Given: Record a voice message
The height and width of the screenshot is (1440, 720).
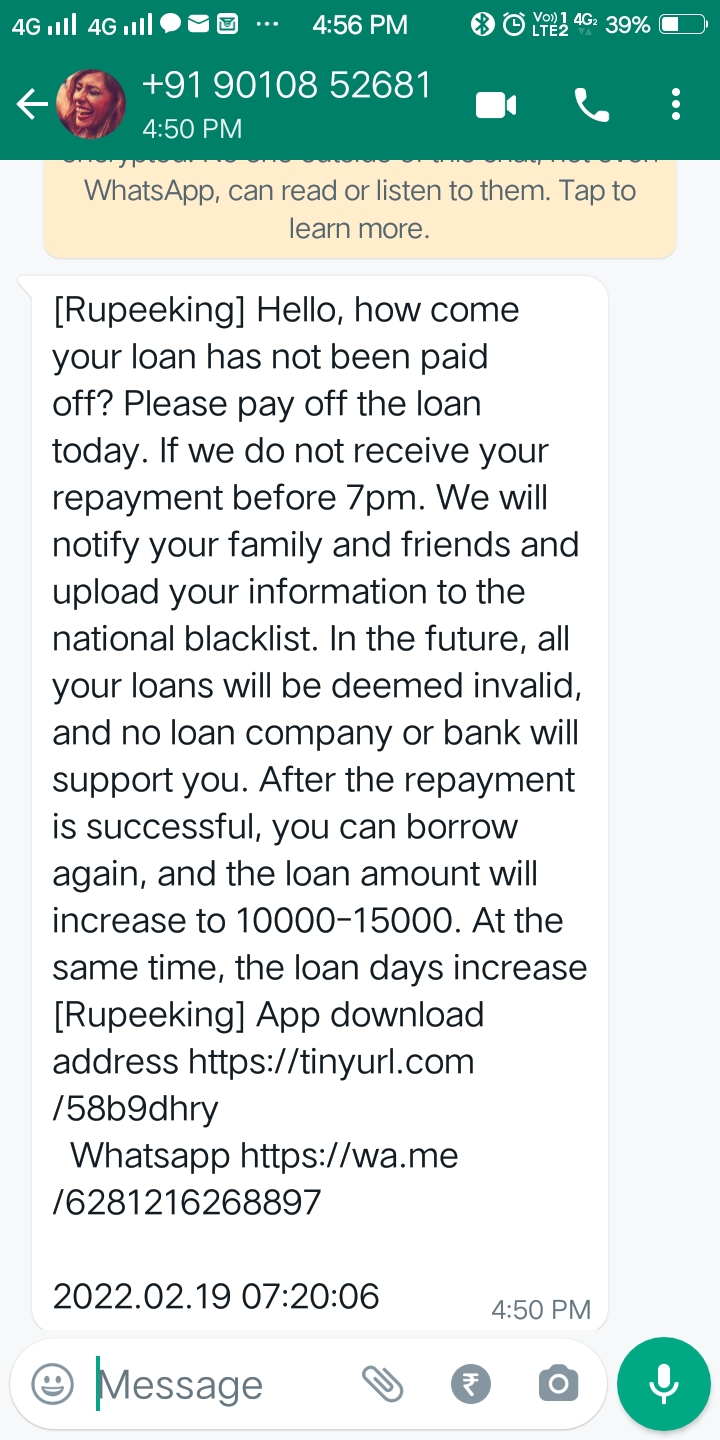Looking at the screenshot, I should [x=664, y=1384].
